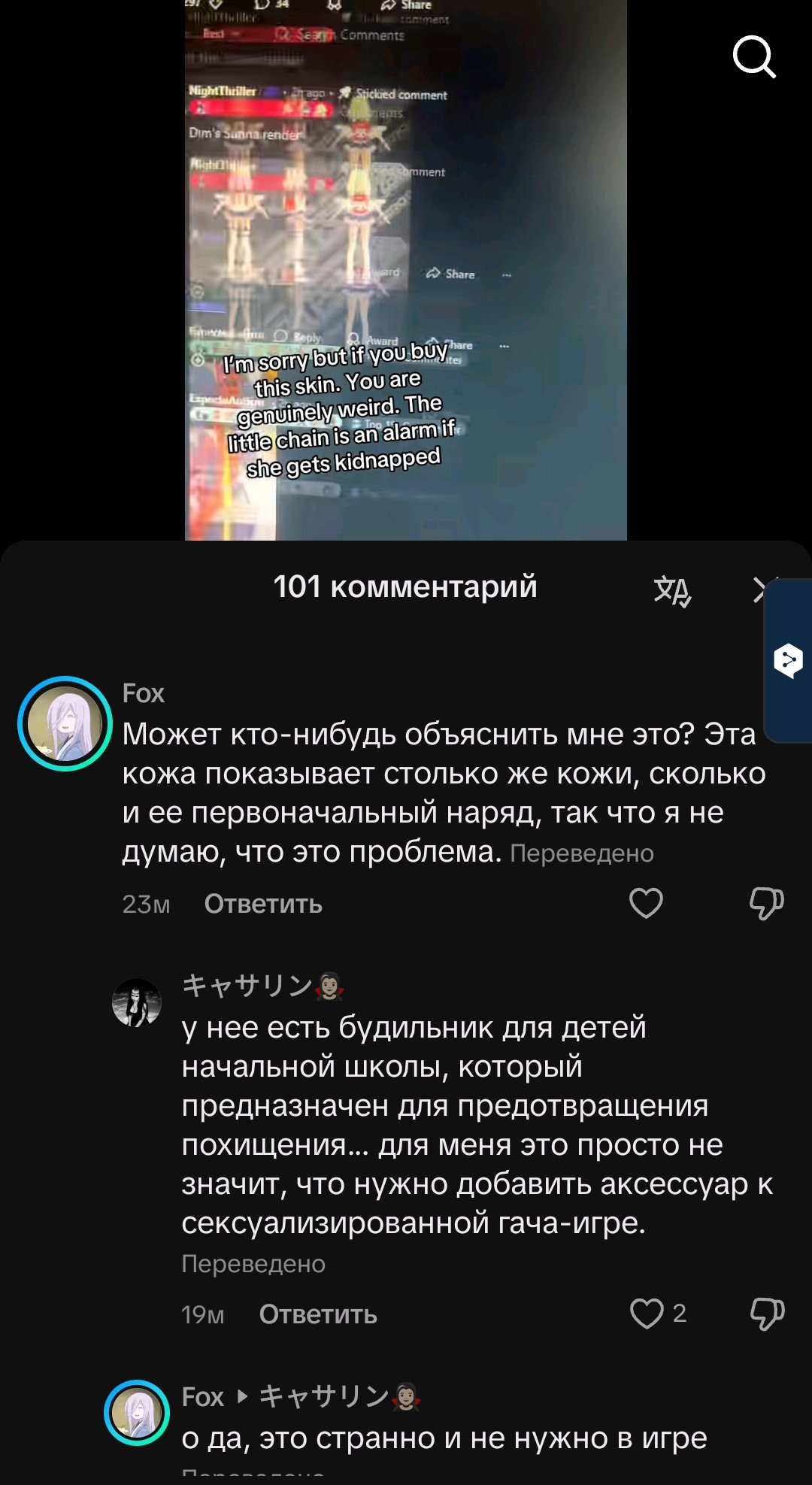The image size is (812, 1485).
Task: Like Fox's comment about the skin
Action: pyautogui.click(x=646, y=903)
